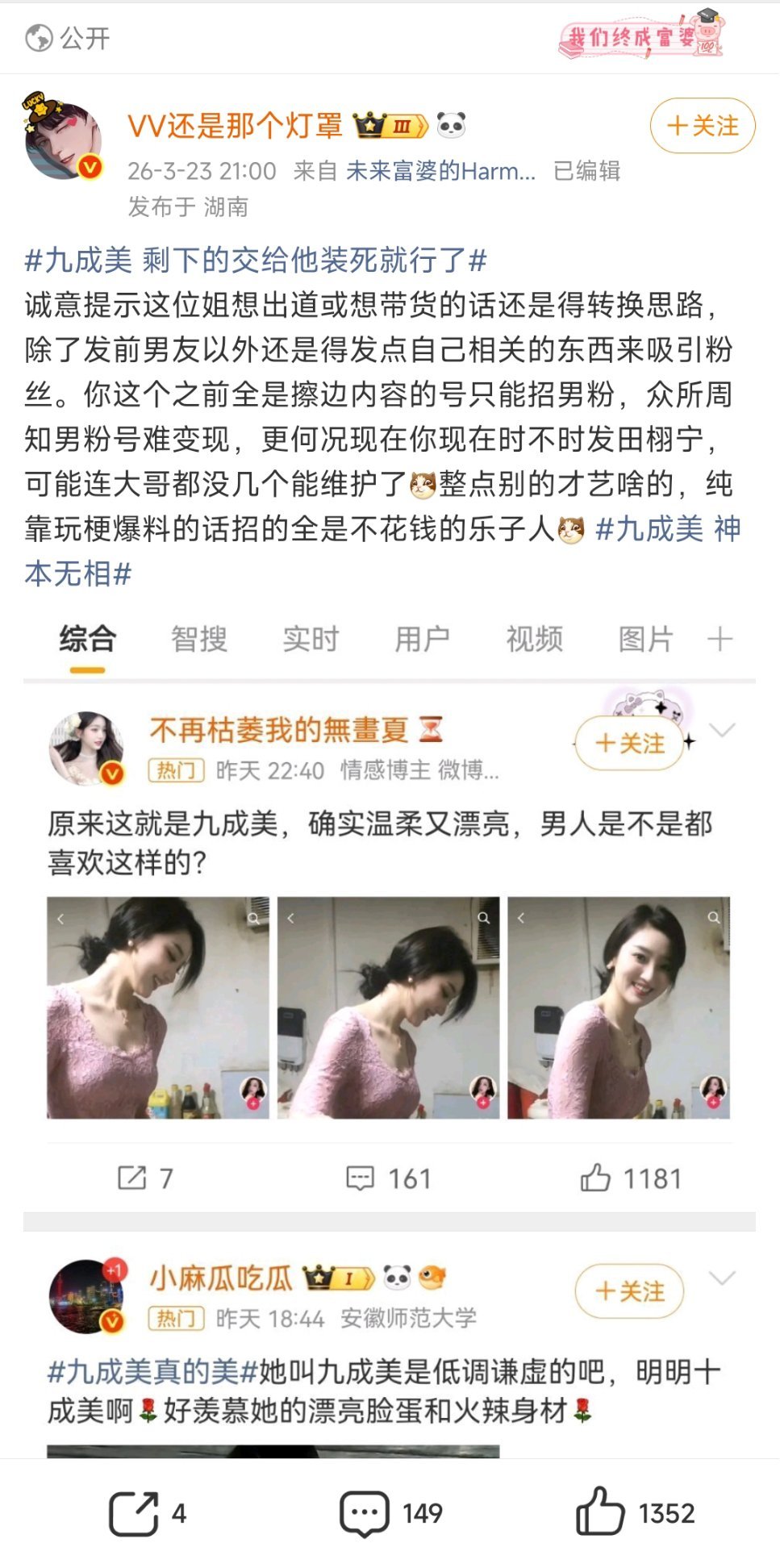Viewport: 780px width, 1568px height.
Task: Toggle follow for 不再枯萎我的無畫夏
Action: (x=631, y=744)
